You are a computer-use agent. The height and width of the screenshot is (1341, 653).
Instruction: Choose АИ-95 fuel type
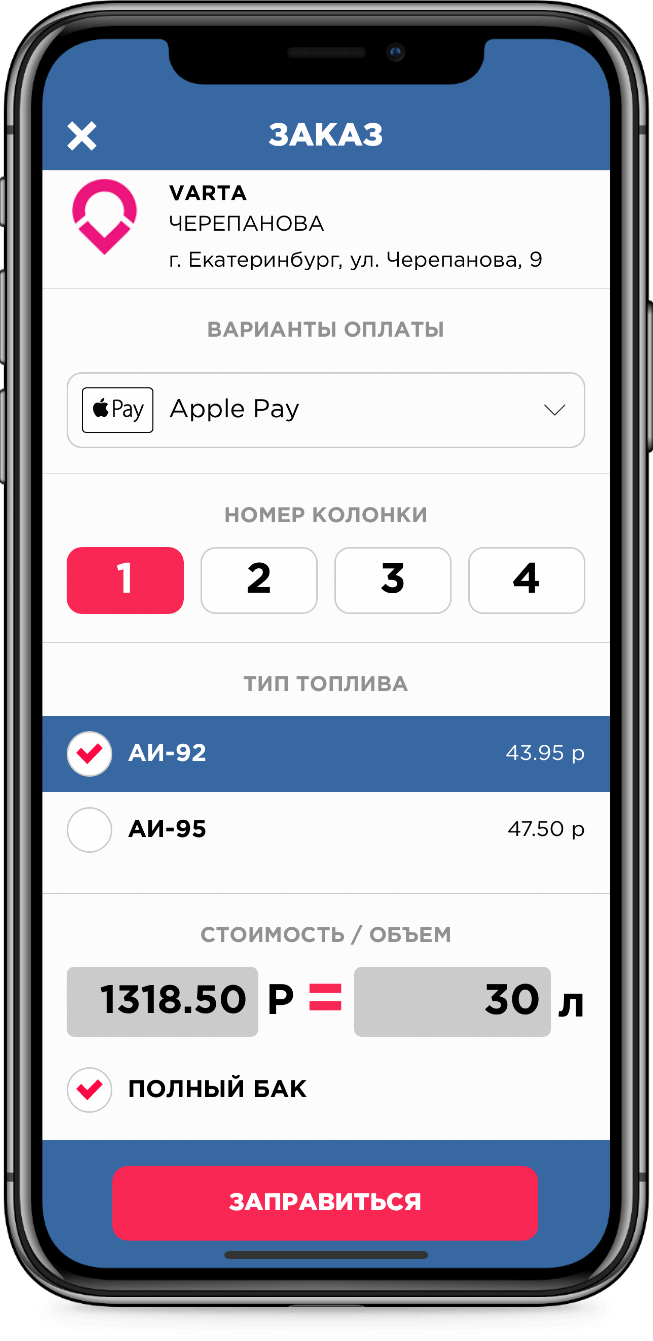[x=326, y=830]
